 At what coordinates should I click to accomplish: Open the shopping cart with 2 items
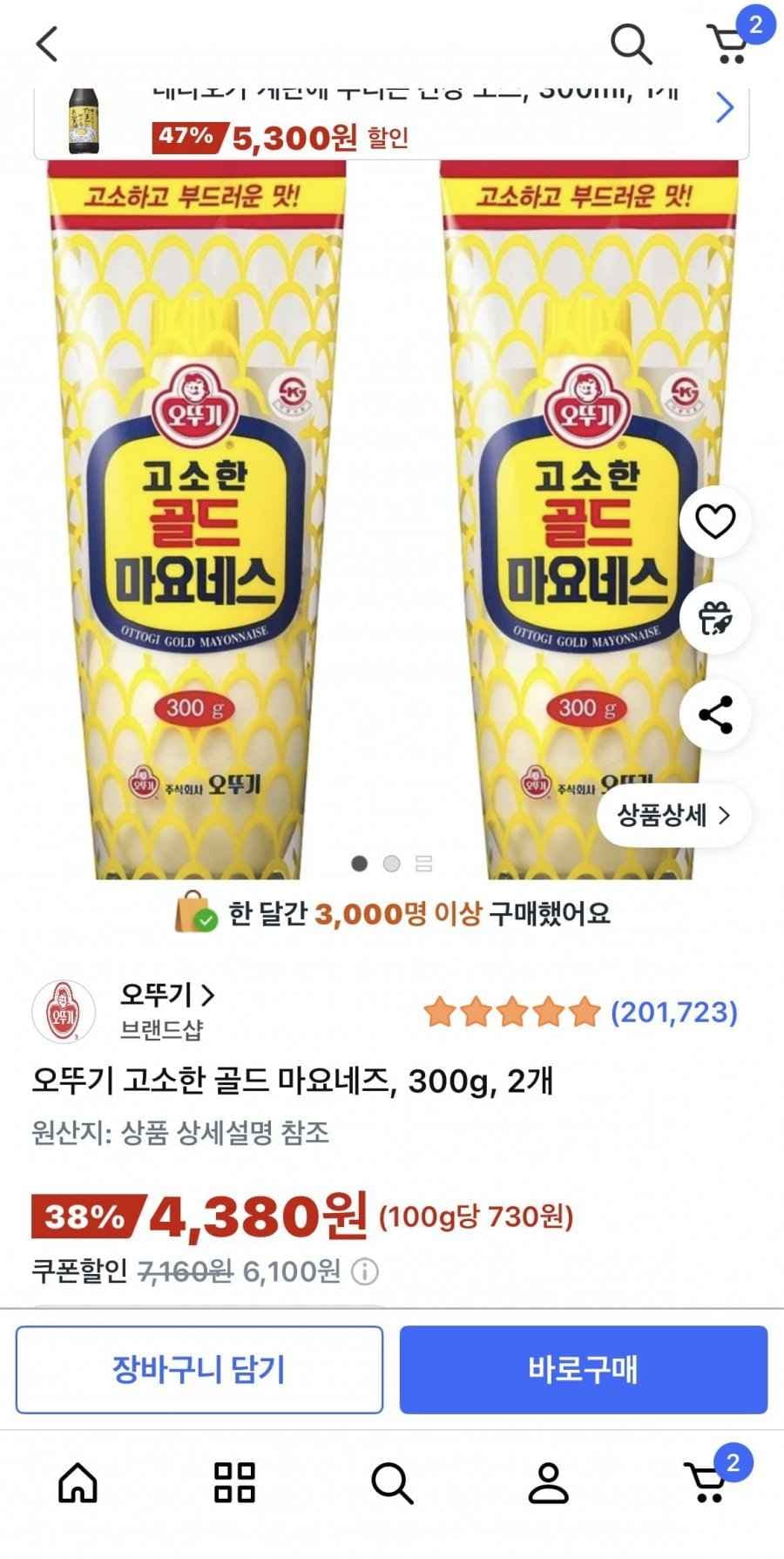(730, 44)
